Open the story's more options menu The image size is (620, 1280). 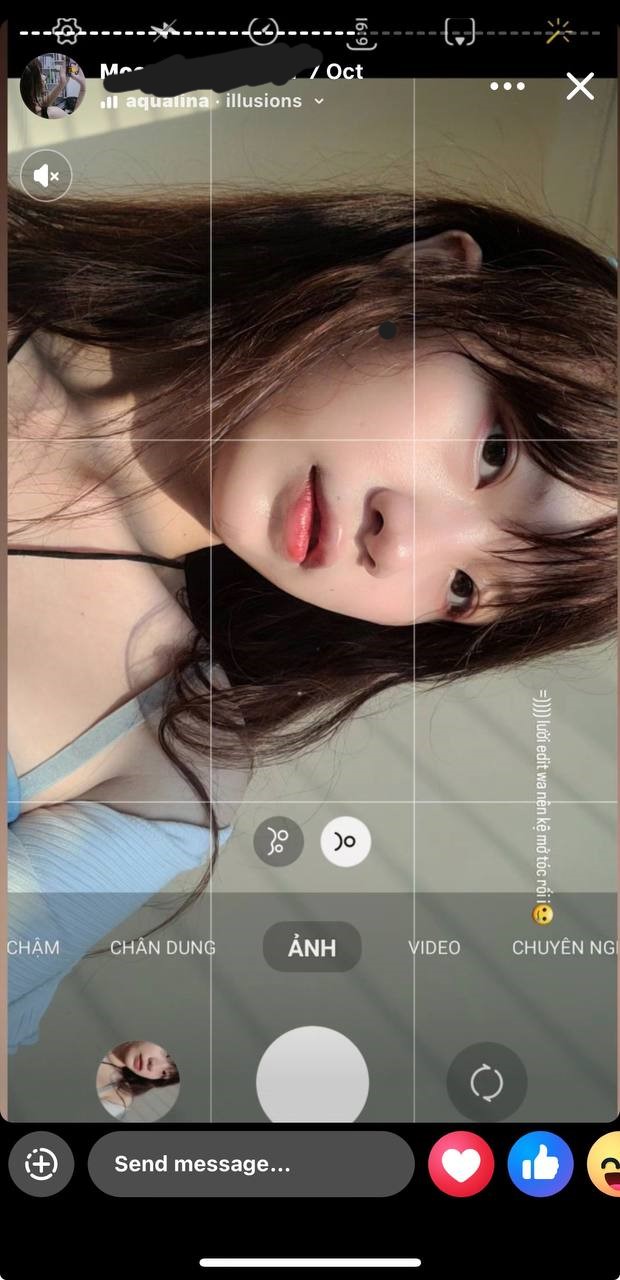(507, 86)
